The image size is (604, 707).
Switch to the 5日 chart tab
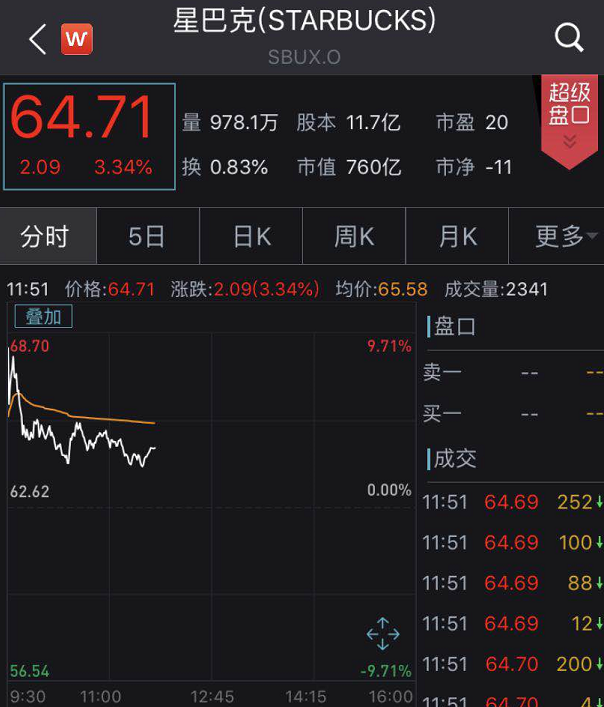[x=147, y=236]
